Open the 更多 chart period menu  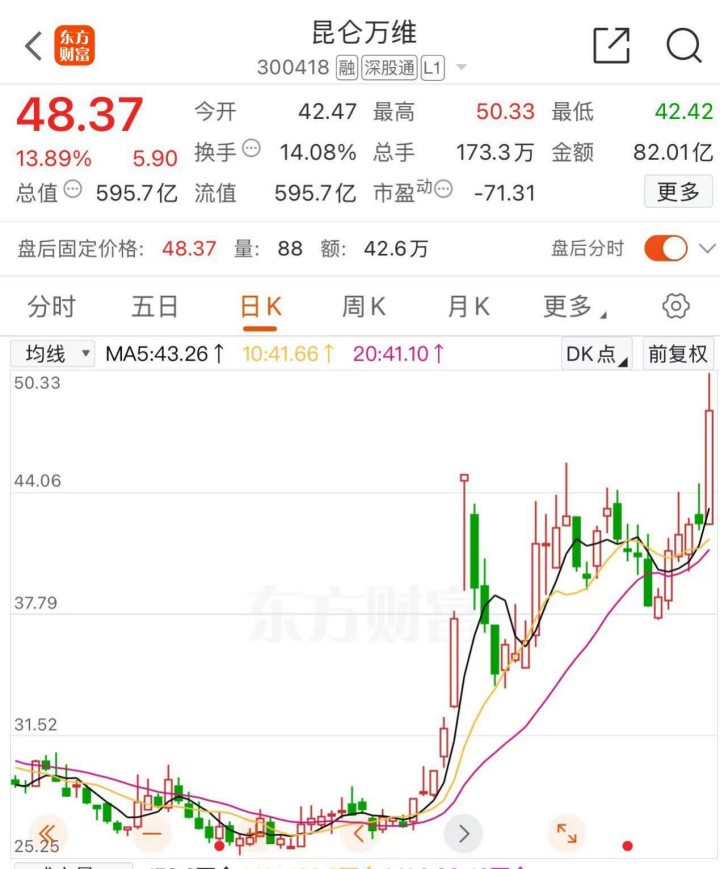[x=574, y=306]
